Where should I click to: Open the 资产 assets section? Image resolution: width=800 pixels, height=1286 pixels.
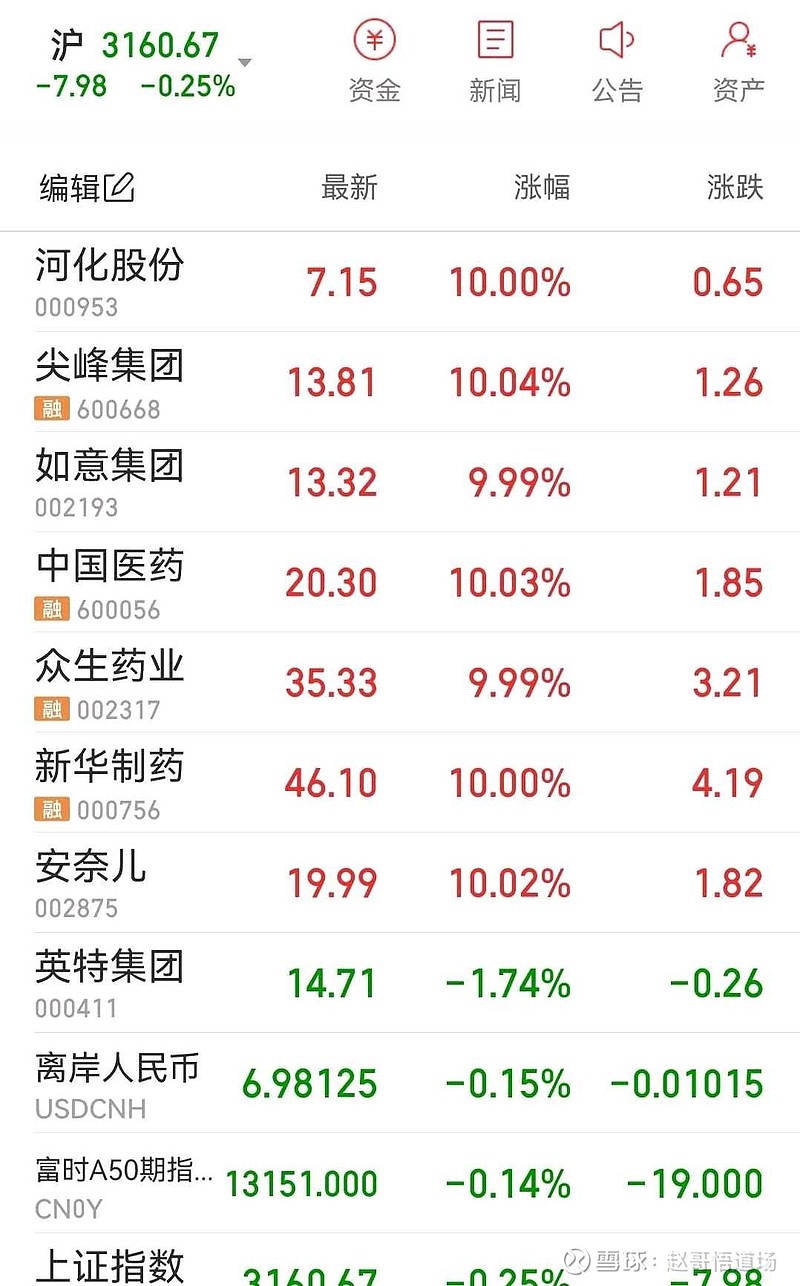point(739,62)
